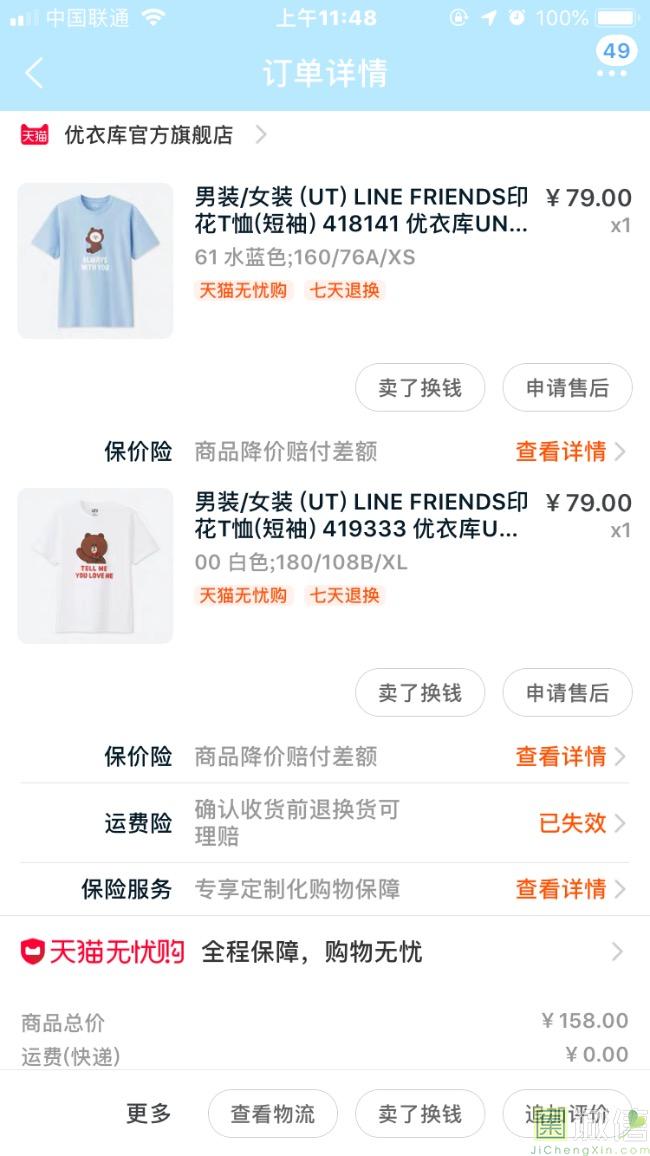This screenshot has height=1156, width=650.
Task: Tap 卖了换钱 for the white T-shirt 419333
Action: click(x=420, y=693)
